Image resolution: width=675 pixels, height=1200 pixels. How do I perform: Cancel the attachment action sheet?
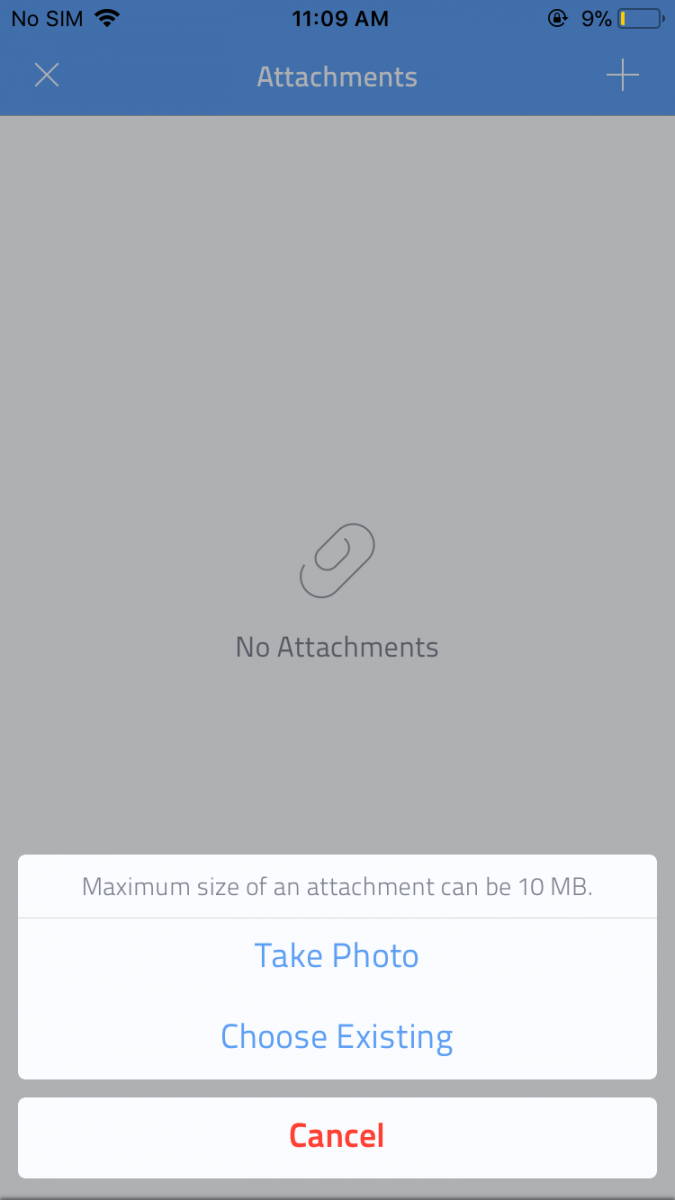point(337,1136)
